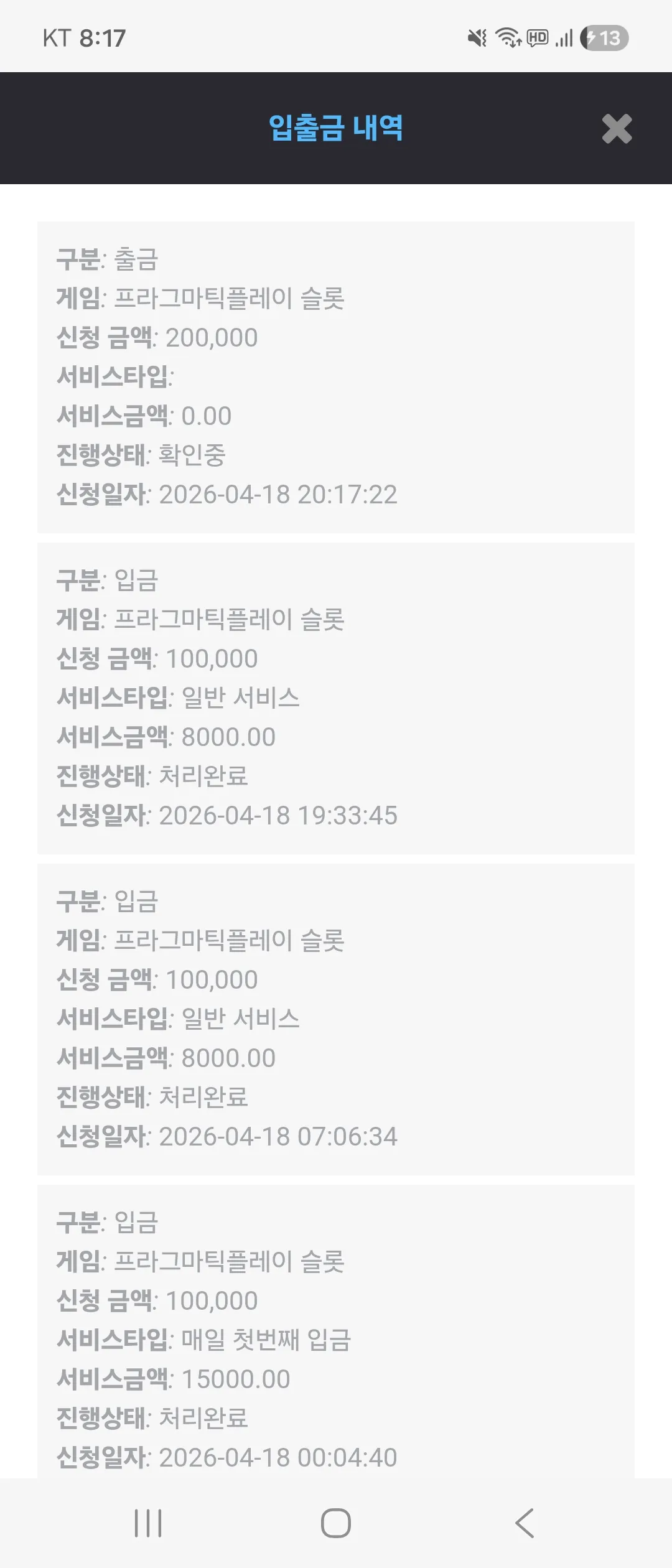Go back using the system back button
Screen dimensions: 672x1568
(525, 1523)
